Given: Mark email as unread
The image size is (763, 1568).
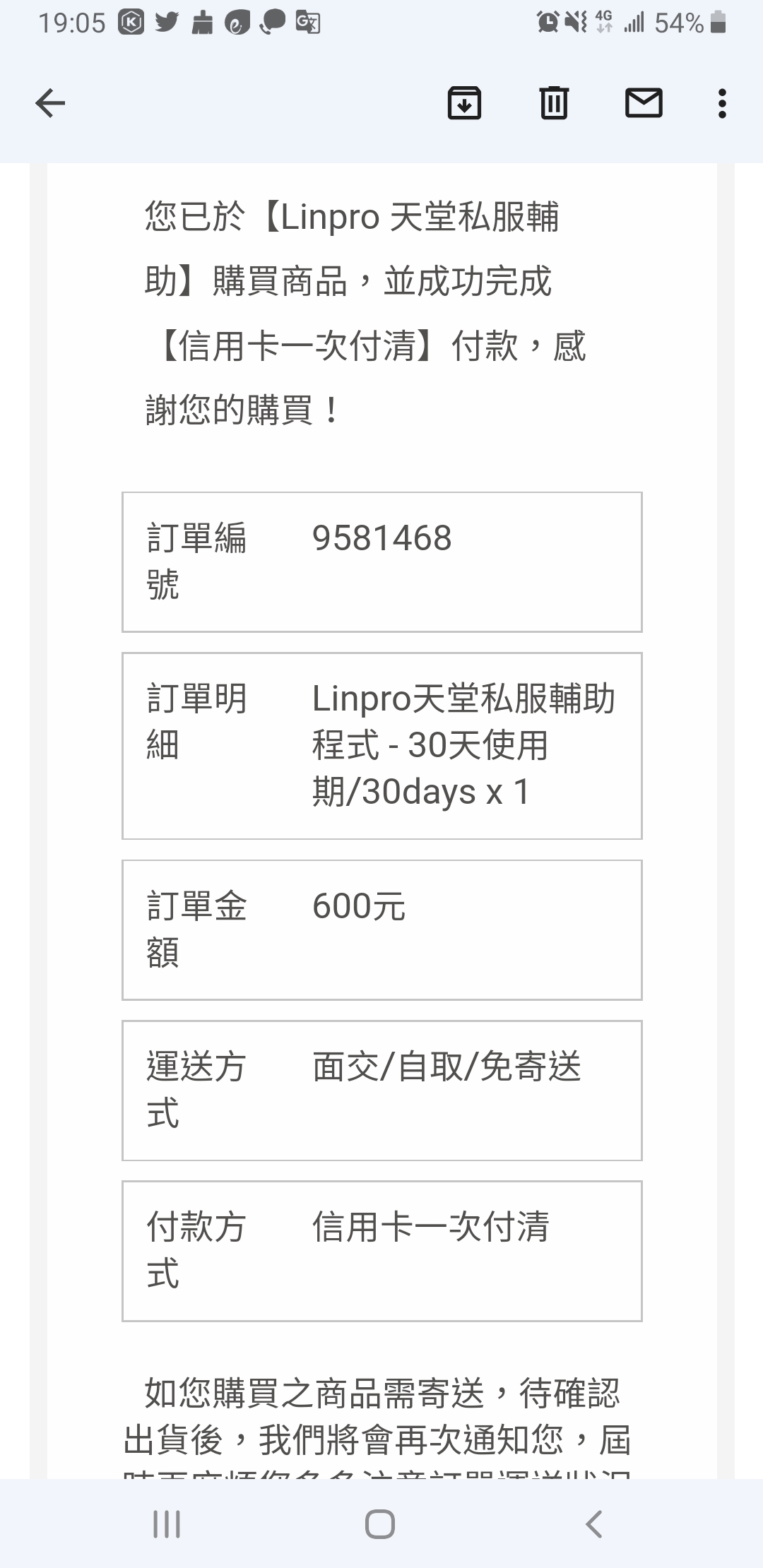Looking at the screenshot, I should (x=644, y=103).
